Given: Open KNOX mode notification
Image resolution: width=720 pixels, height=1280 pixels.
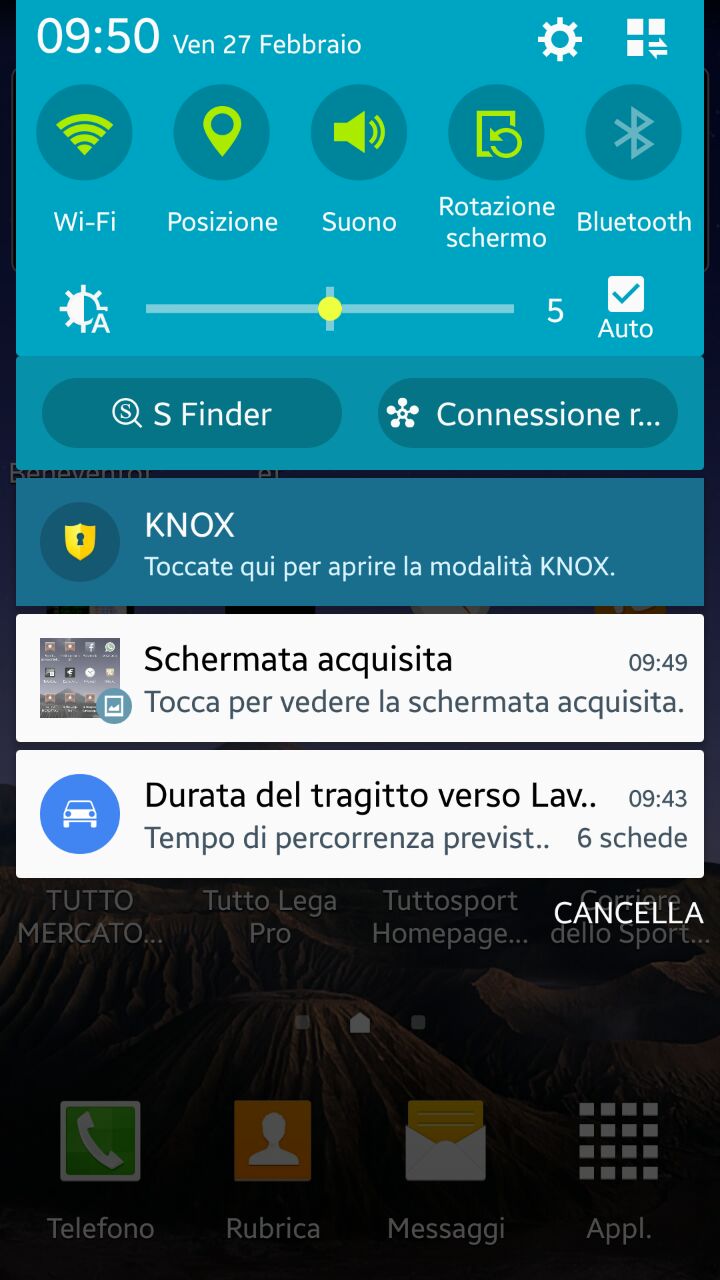Looking at the screenshot, I should pyautogui.click(x=360, y=542).
